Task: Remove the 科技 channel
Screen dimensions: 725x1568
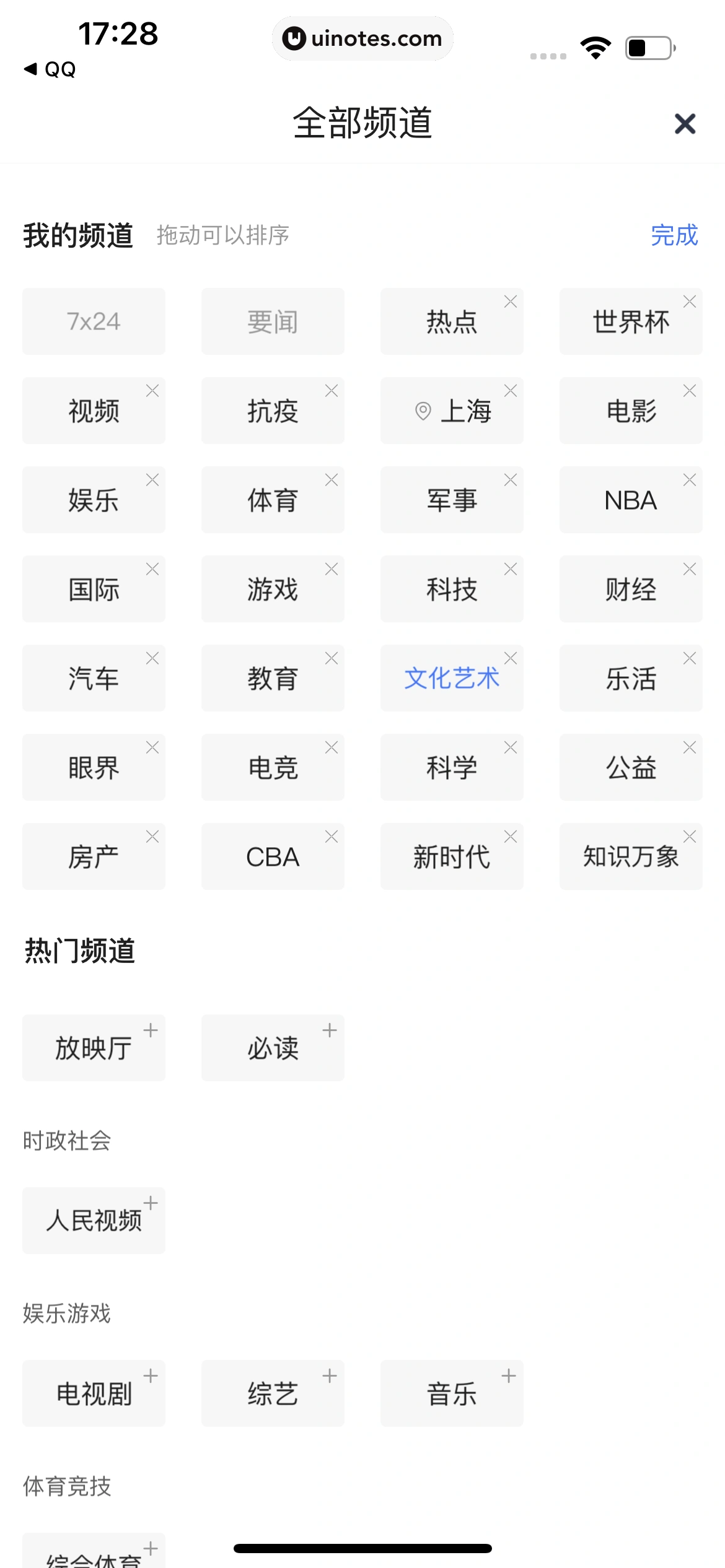Action: [x=511, y=569]
